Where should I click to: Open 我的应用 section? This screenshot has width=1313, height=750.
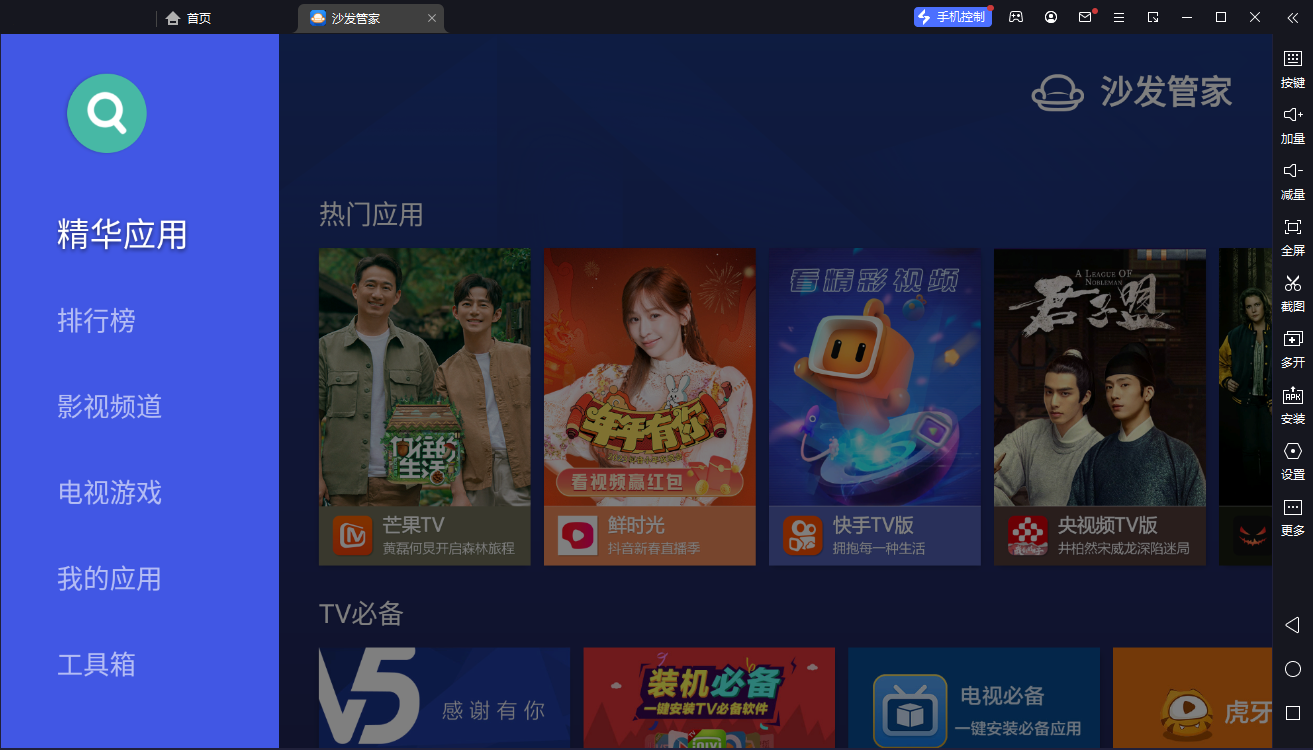click(109, 579)
